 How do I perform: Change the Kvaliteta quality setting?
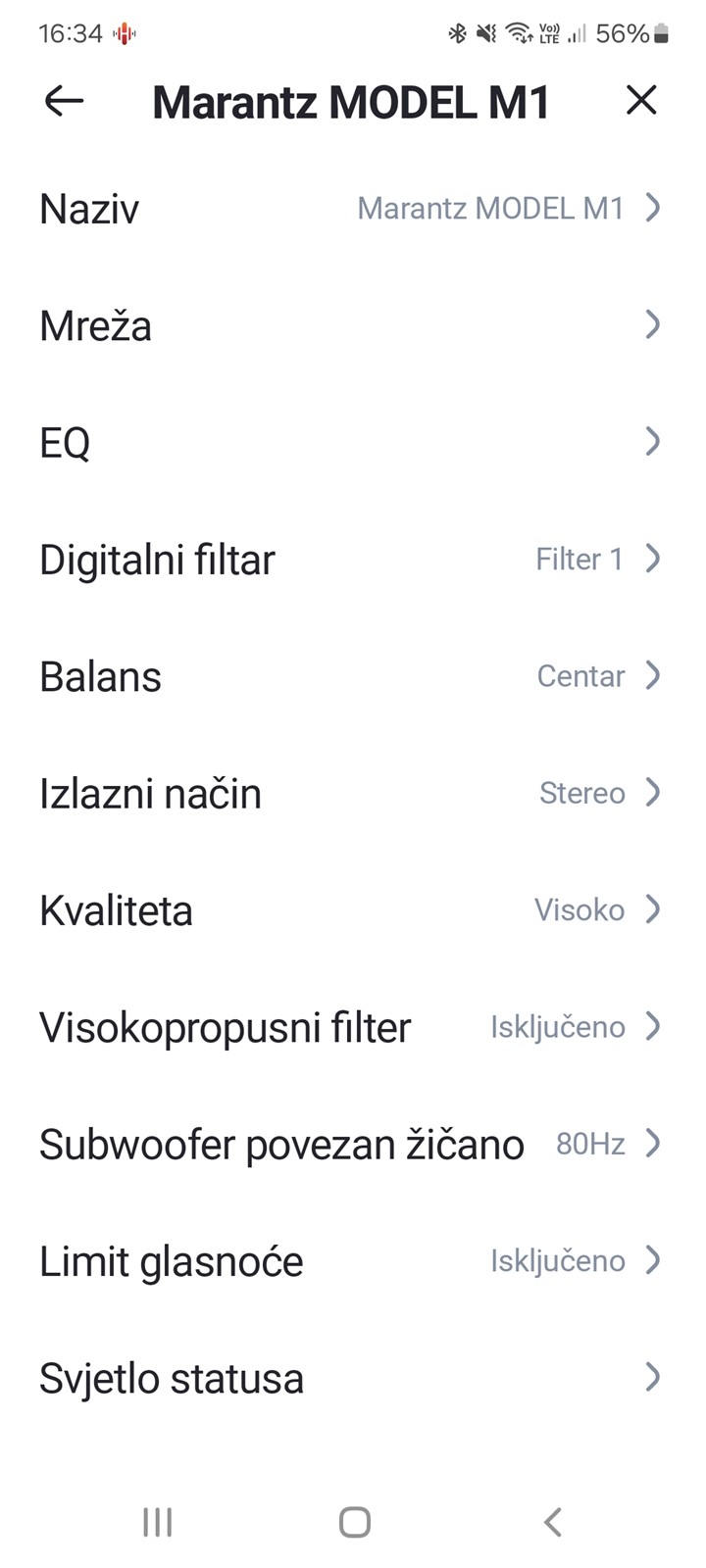[x=353, y=909]
